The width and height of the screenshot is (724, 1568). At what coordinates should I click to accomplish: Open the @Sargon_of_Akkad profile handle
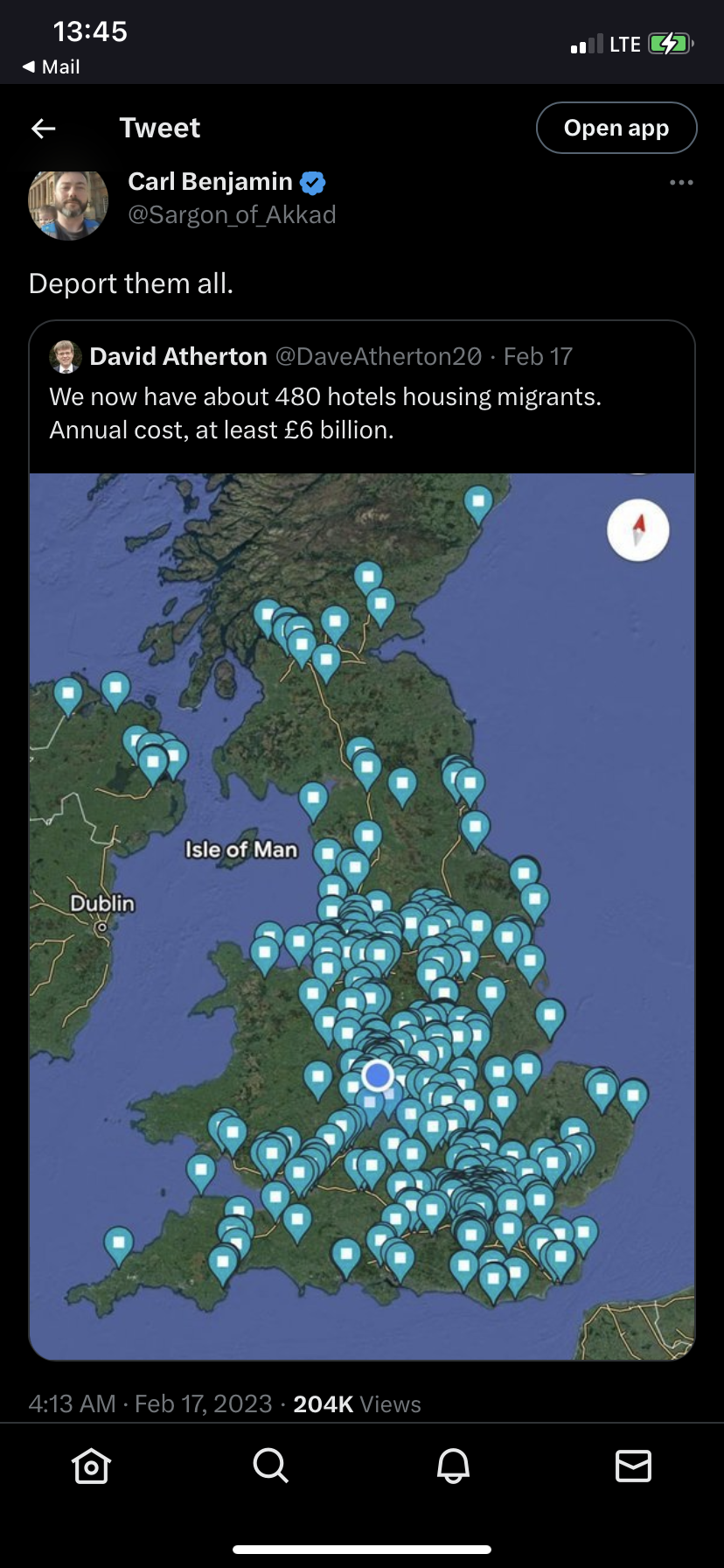(x=232, y=214)
